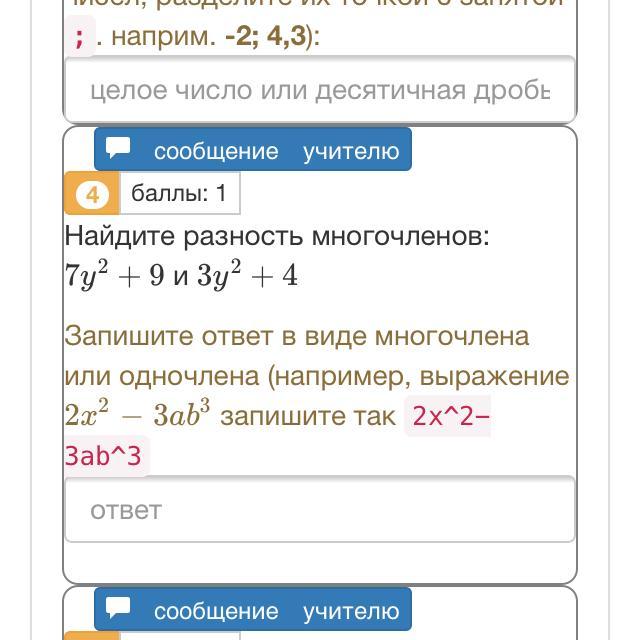Message the teacher about question 4
Image resolution: width=640 pixels, height=640 pixels.
(252, 151)
